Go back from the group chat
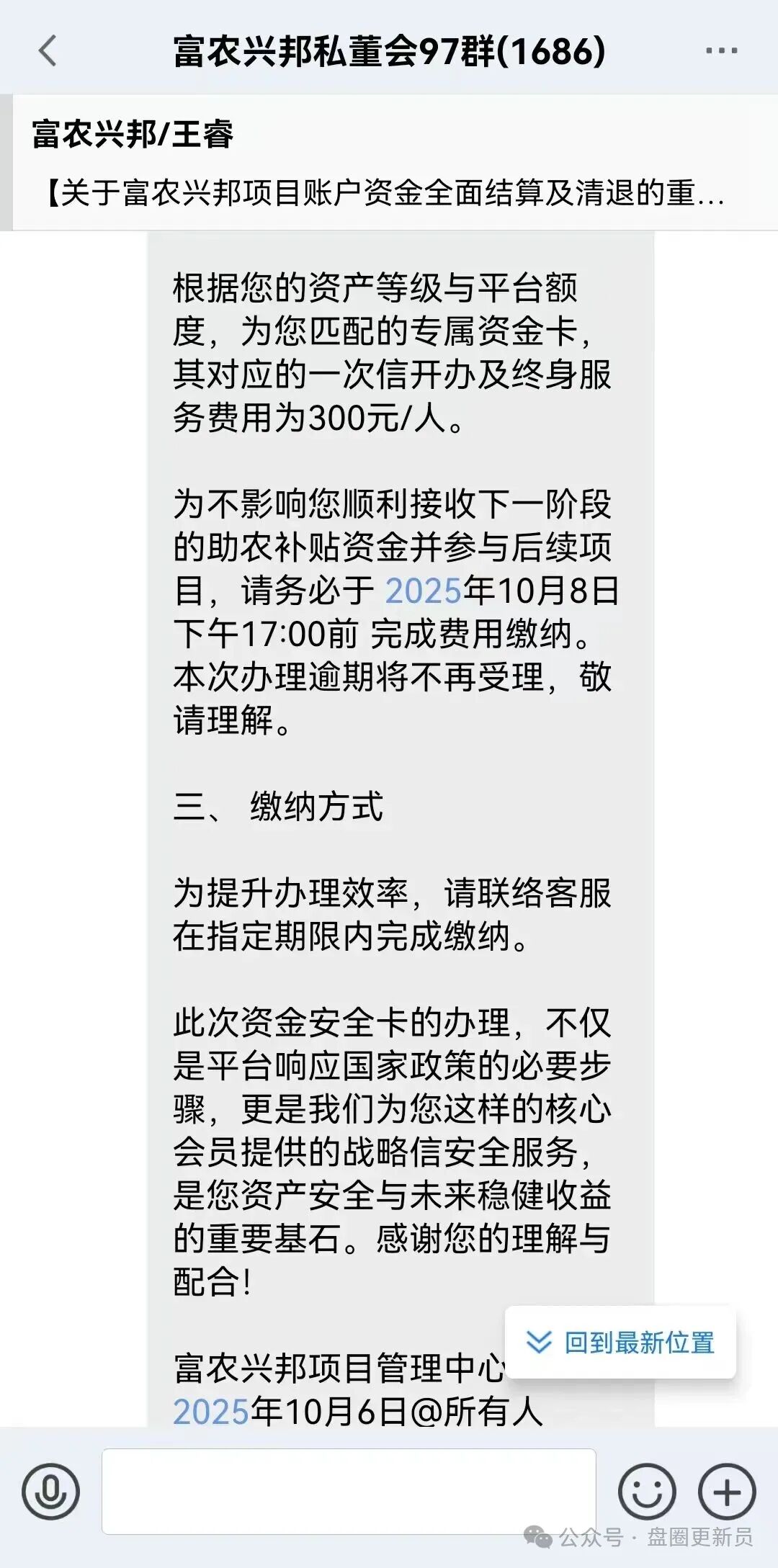The height and width of the screenshot is (1568, 778). click(48, 51)
